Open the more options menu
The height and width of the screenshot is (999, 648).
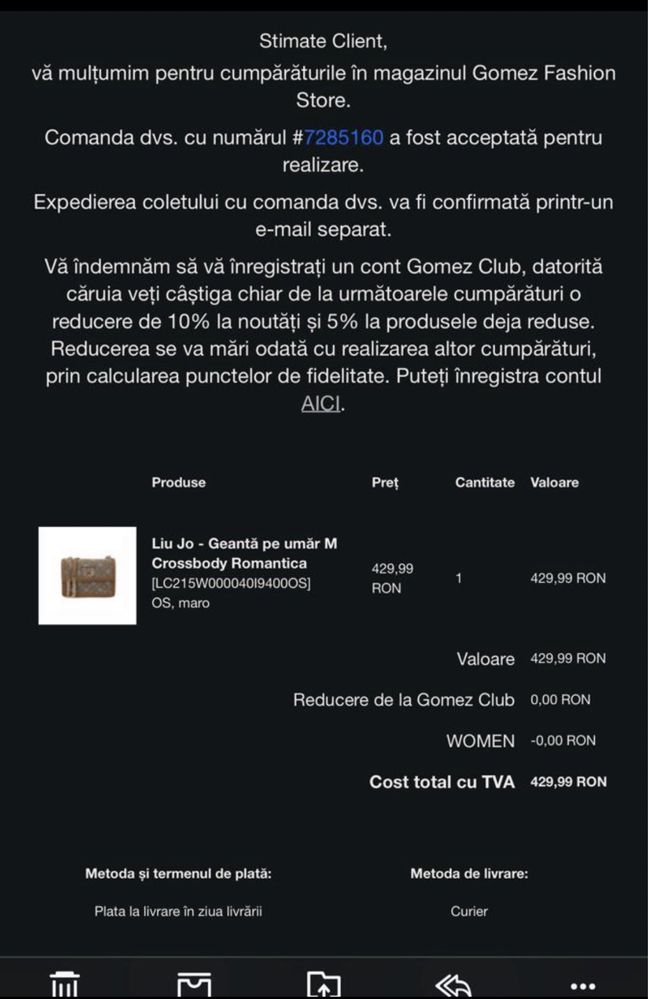[x=582, y=986]
